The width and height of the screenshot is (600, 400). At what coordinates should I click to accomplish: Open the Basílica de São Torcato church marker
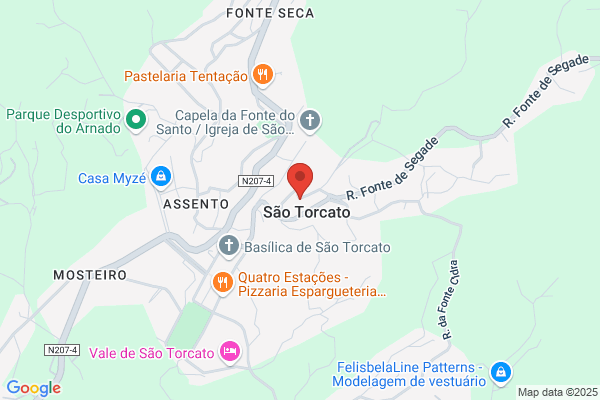coord(229,247)
